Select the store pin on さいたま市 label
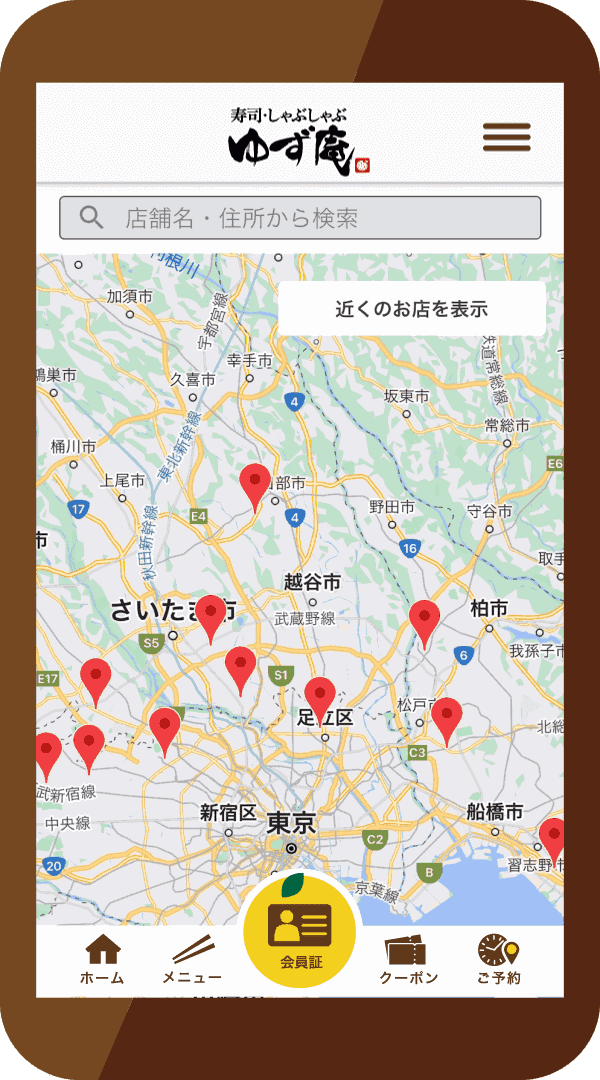The image size is (600, 1080). point(210,615)
